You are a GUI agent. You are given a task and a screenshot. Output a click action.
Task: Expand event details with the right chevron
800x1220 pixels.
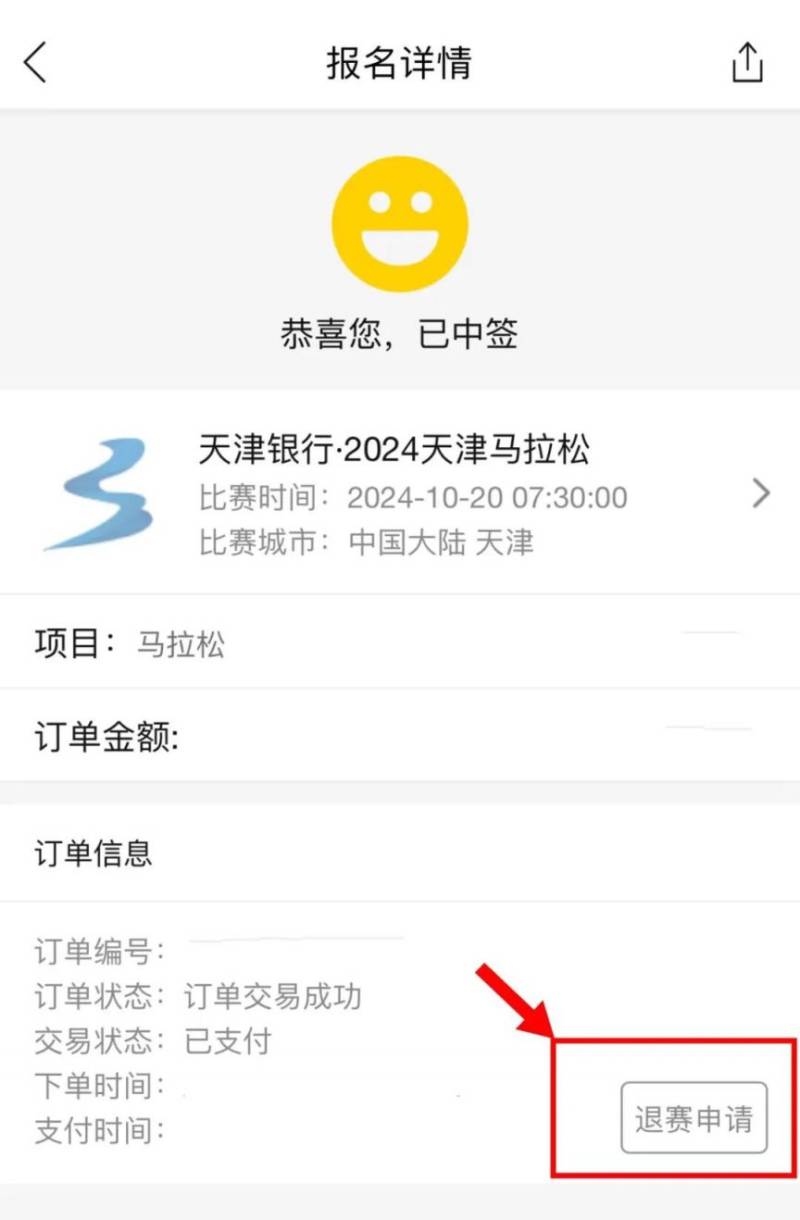pos(760,493)
